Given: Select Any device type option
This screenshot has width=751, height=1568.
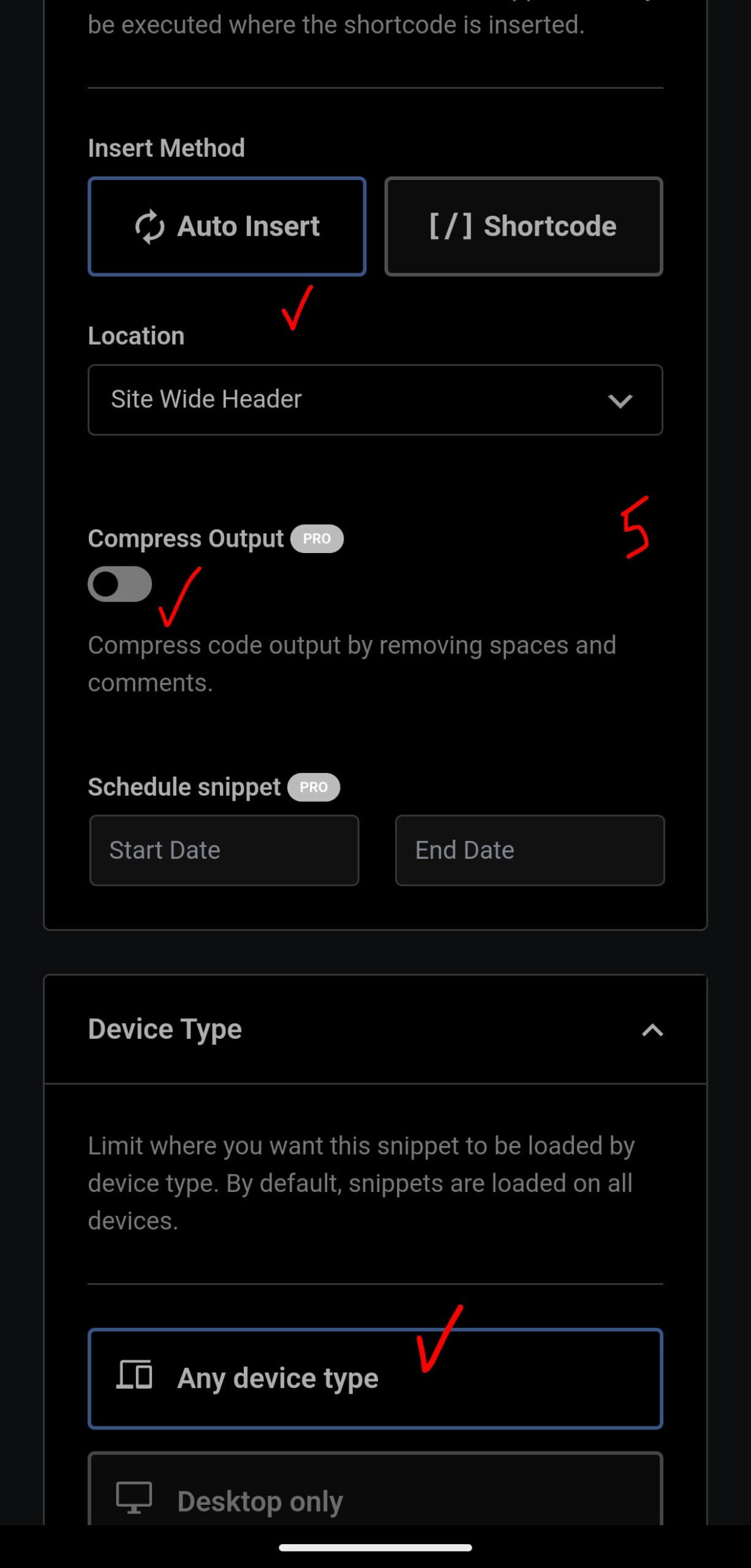Looking at the screenshot, I should pyautogui.click(x=375, y=1379).
